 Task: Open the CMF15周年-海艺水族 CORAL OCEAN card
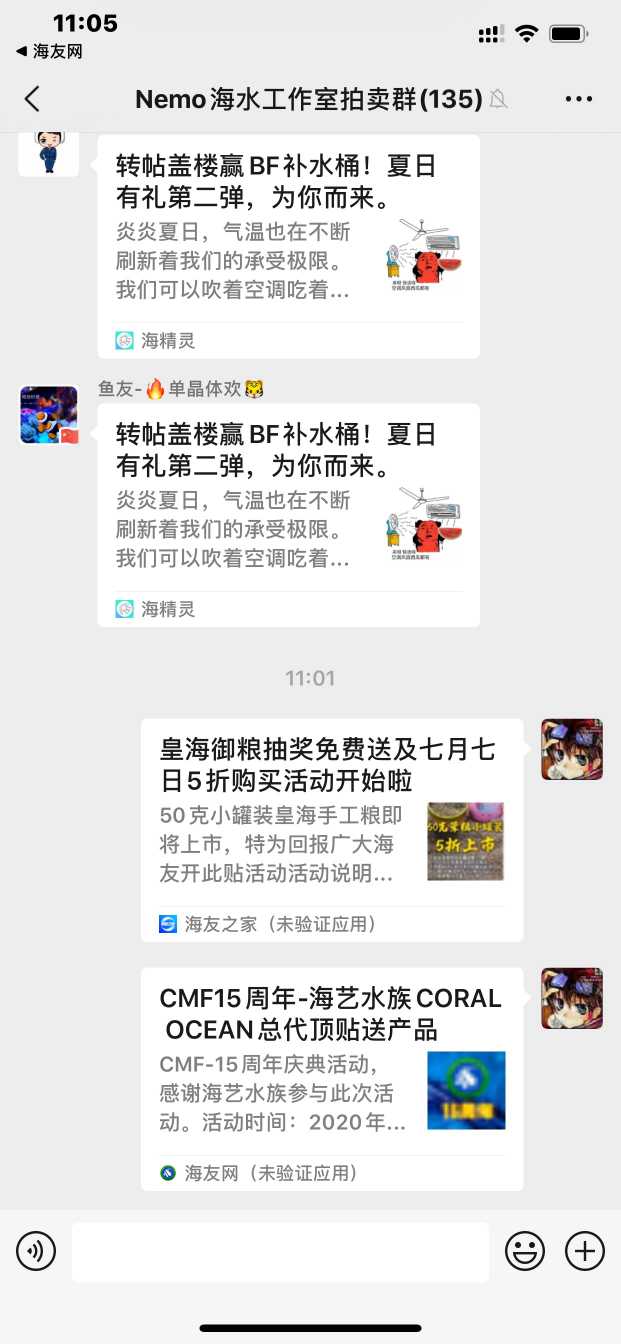coord(331,1078)
